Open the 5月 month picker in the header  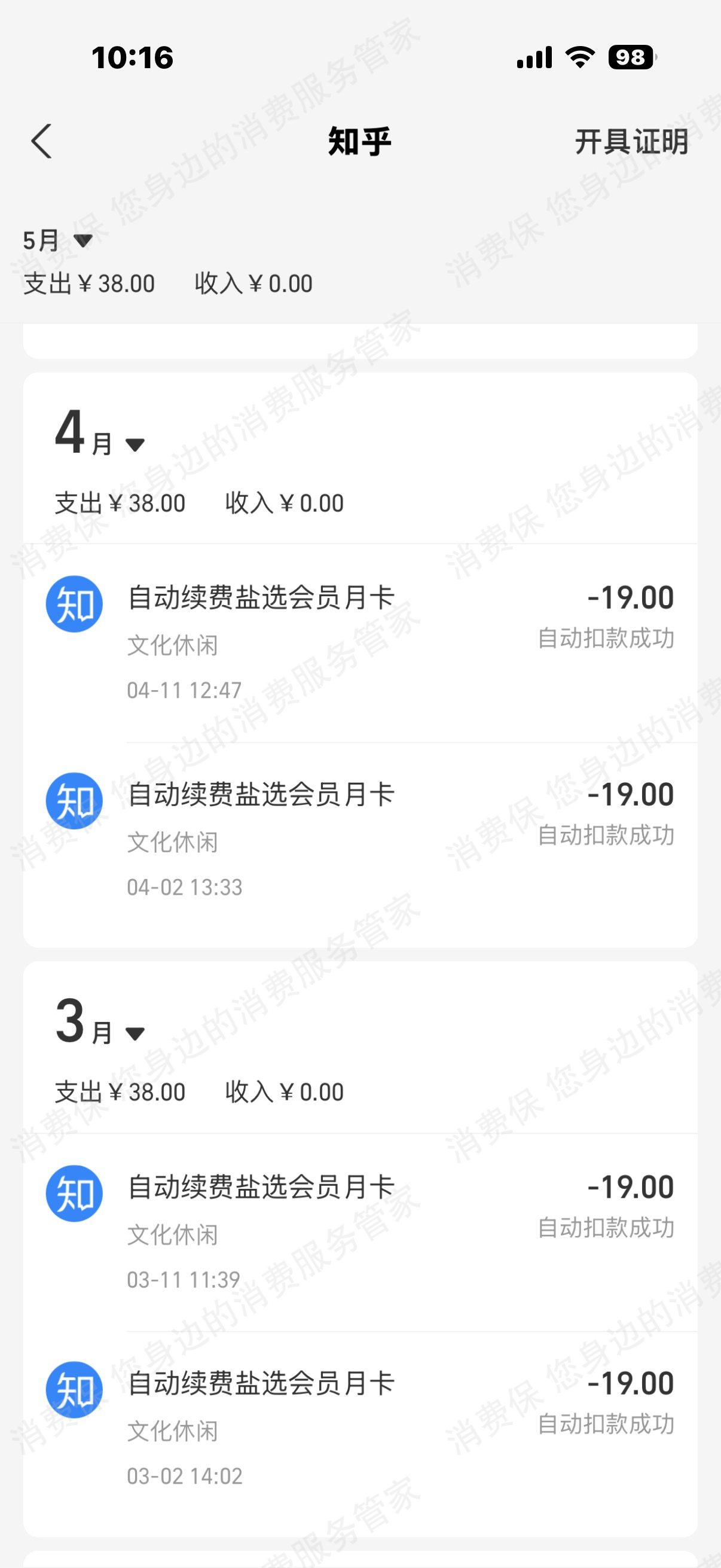pos(58,240)
